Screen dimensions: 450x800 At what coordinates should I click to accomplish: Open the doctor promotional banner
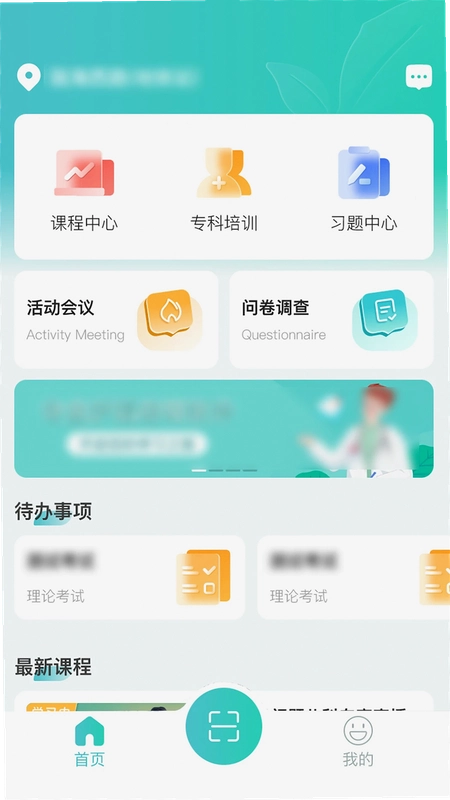coord(224,429)
